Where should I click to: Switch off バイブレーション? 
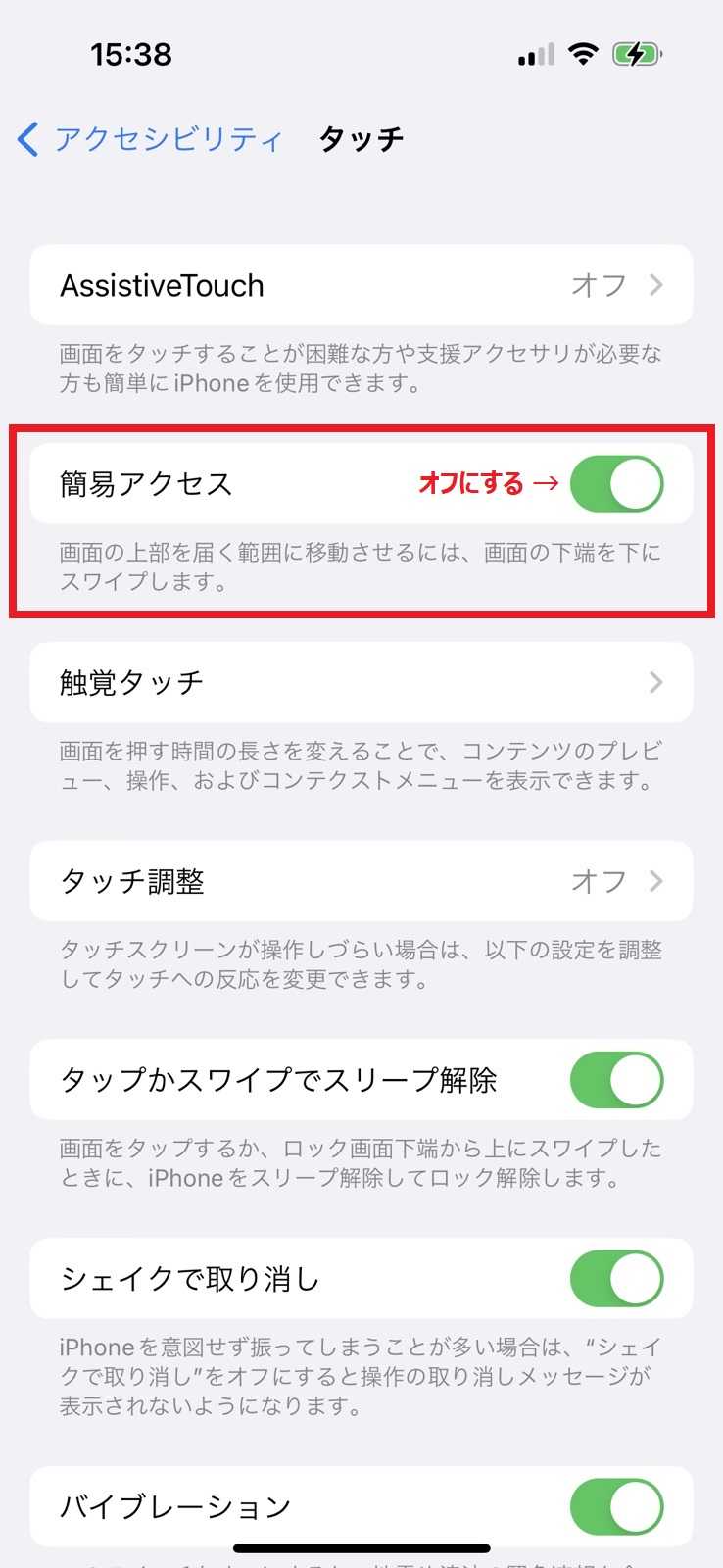(x=616, y=1506)
